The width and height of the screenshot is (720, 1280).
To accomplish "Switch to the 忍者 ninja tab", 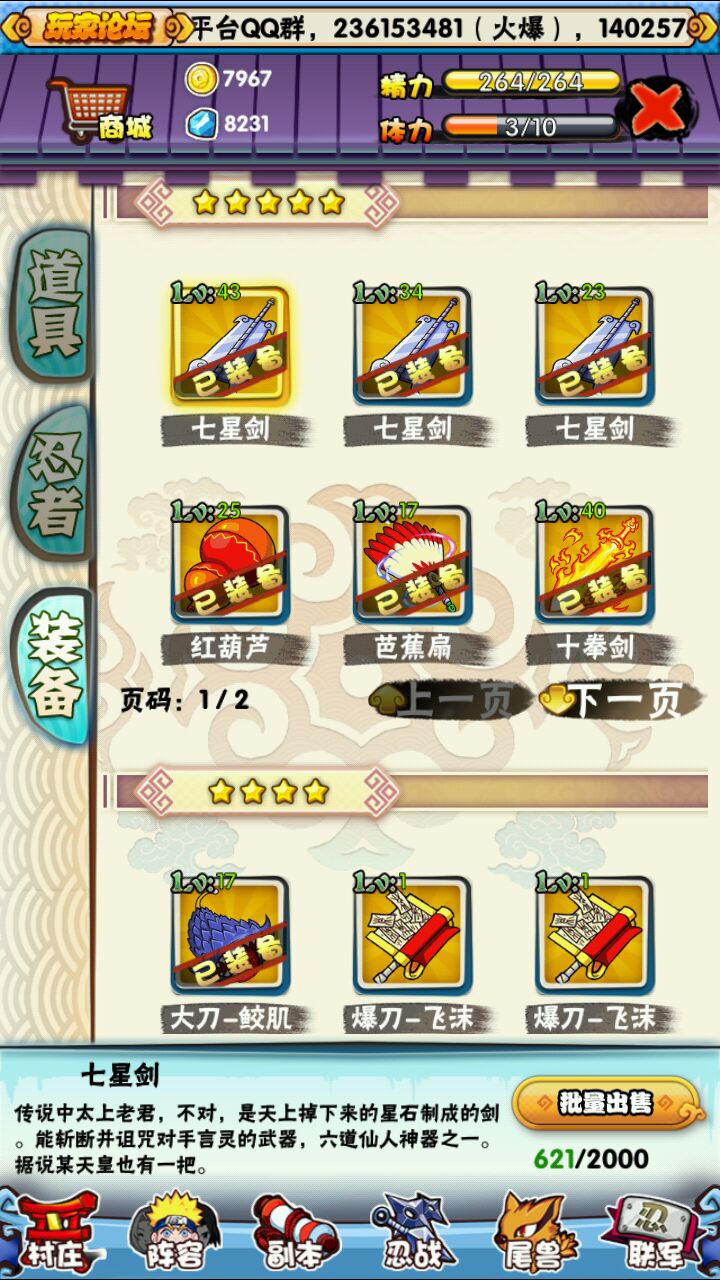I will 53,482.
